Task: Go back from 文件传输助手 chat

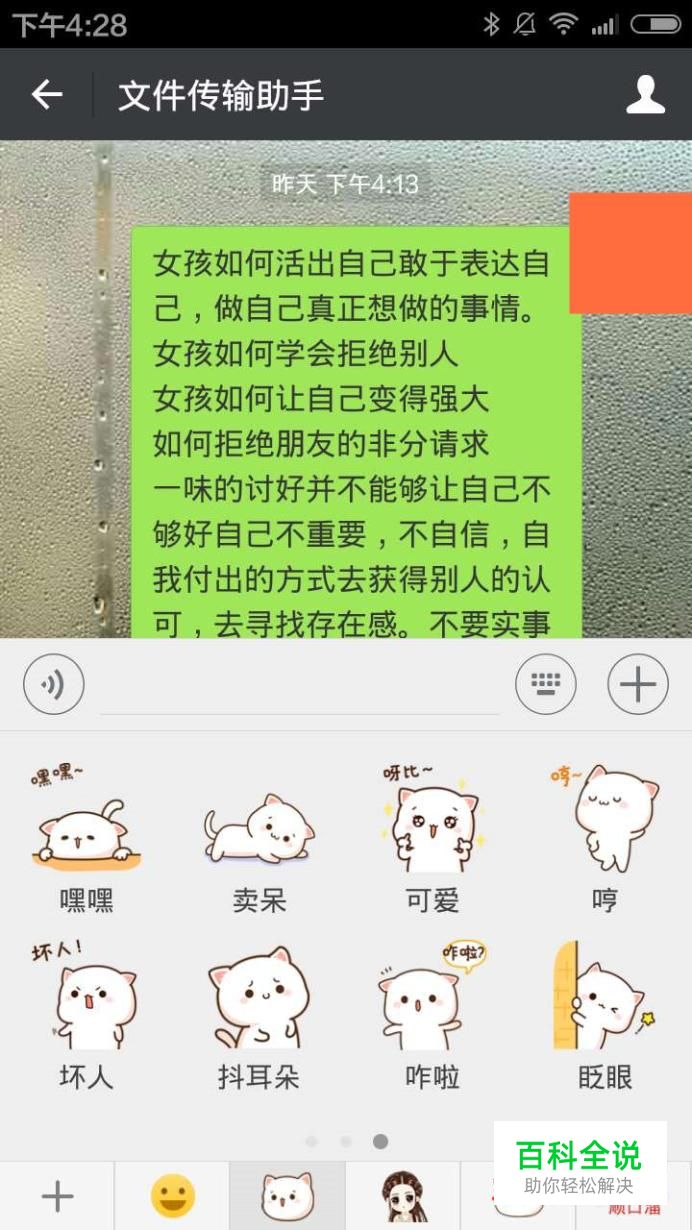Action: (46, 95)
